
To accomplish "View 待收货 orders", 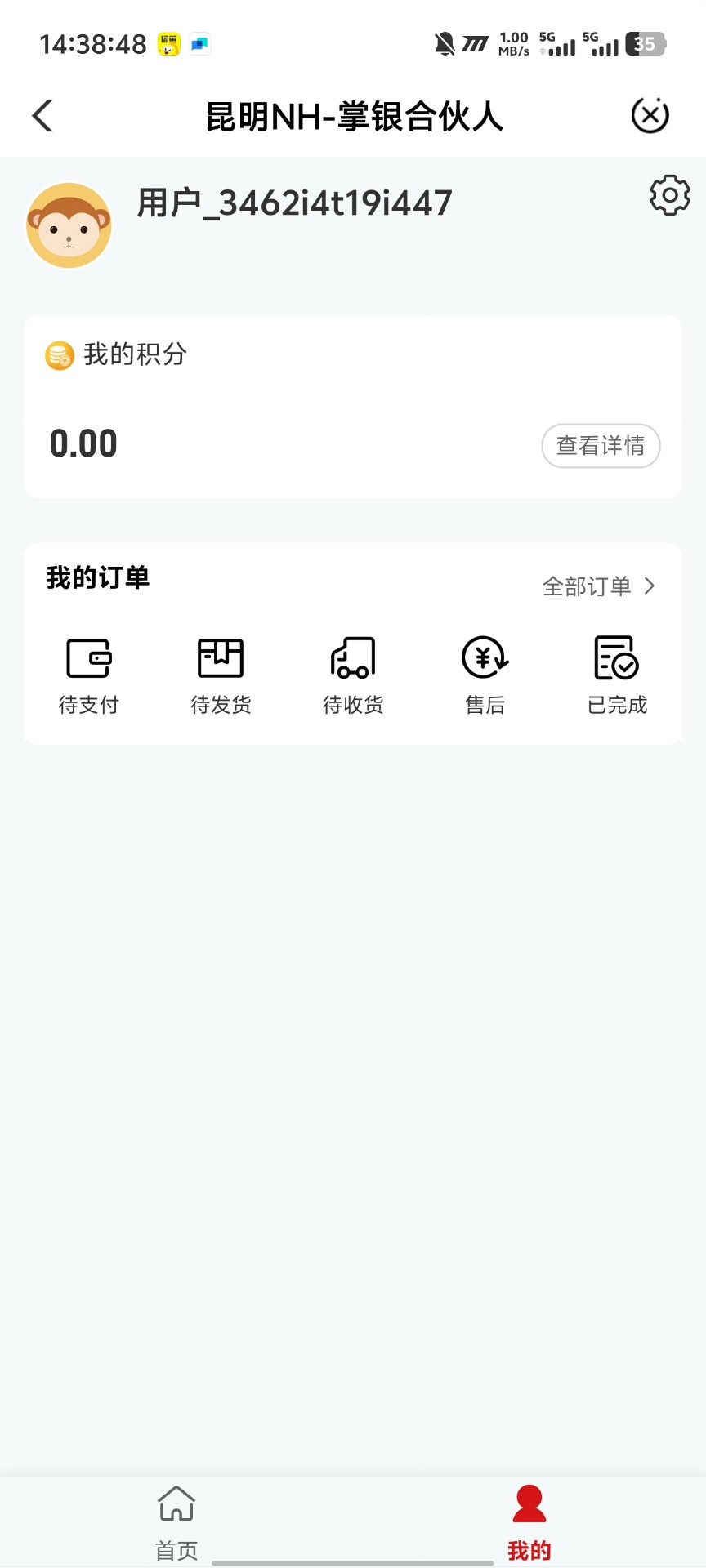I will pos(353,675).
